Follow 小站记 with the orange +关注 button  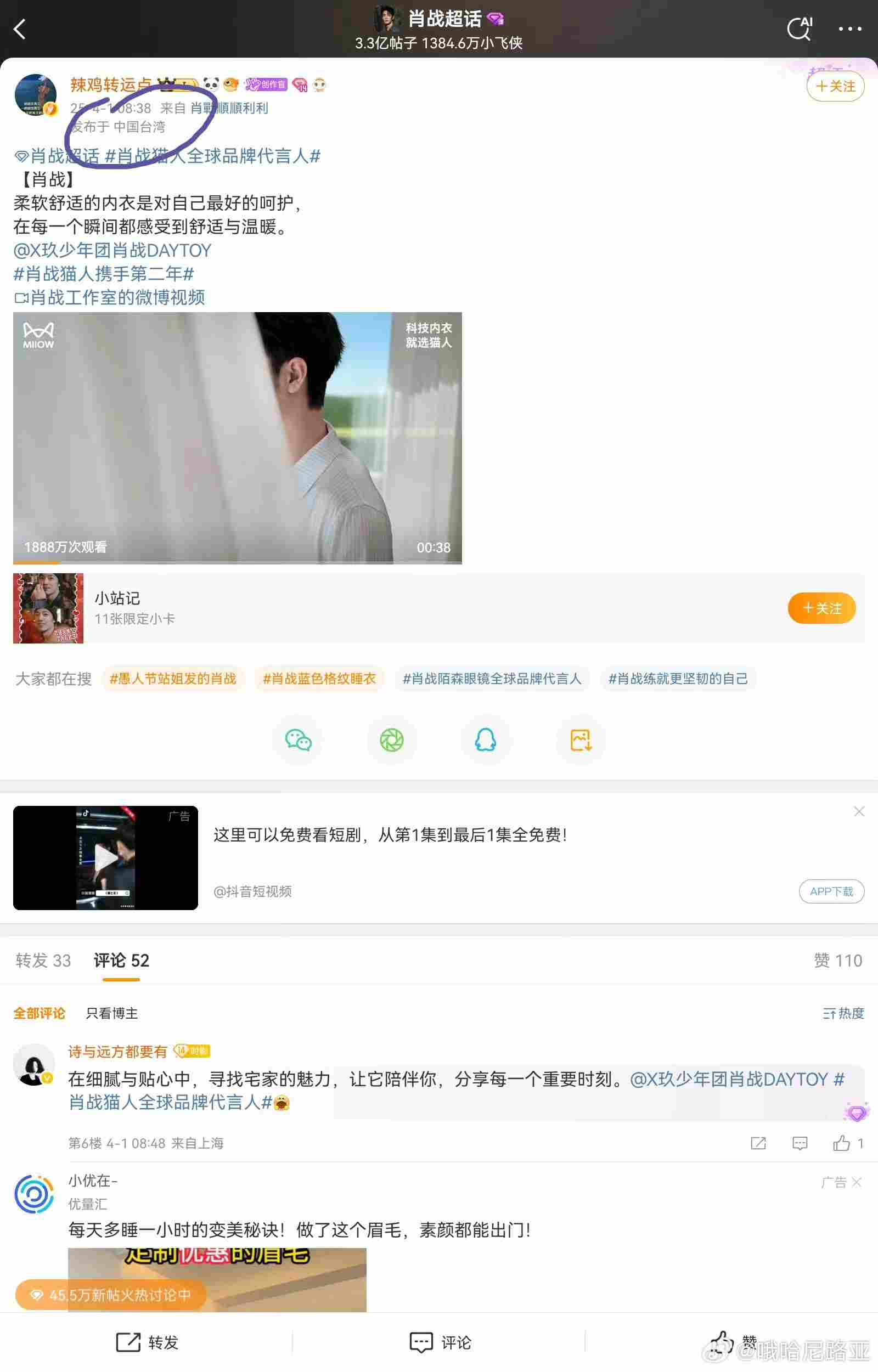[821, 608]
